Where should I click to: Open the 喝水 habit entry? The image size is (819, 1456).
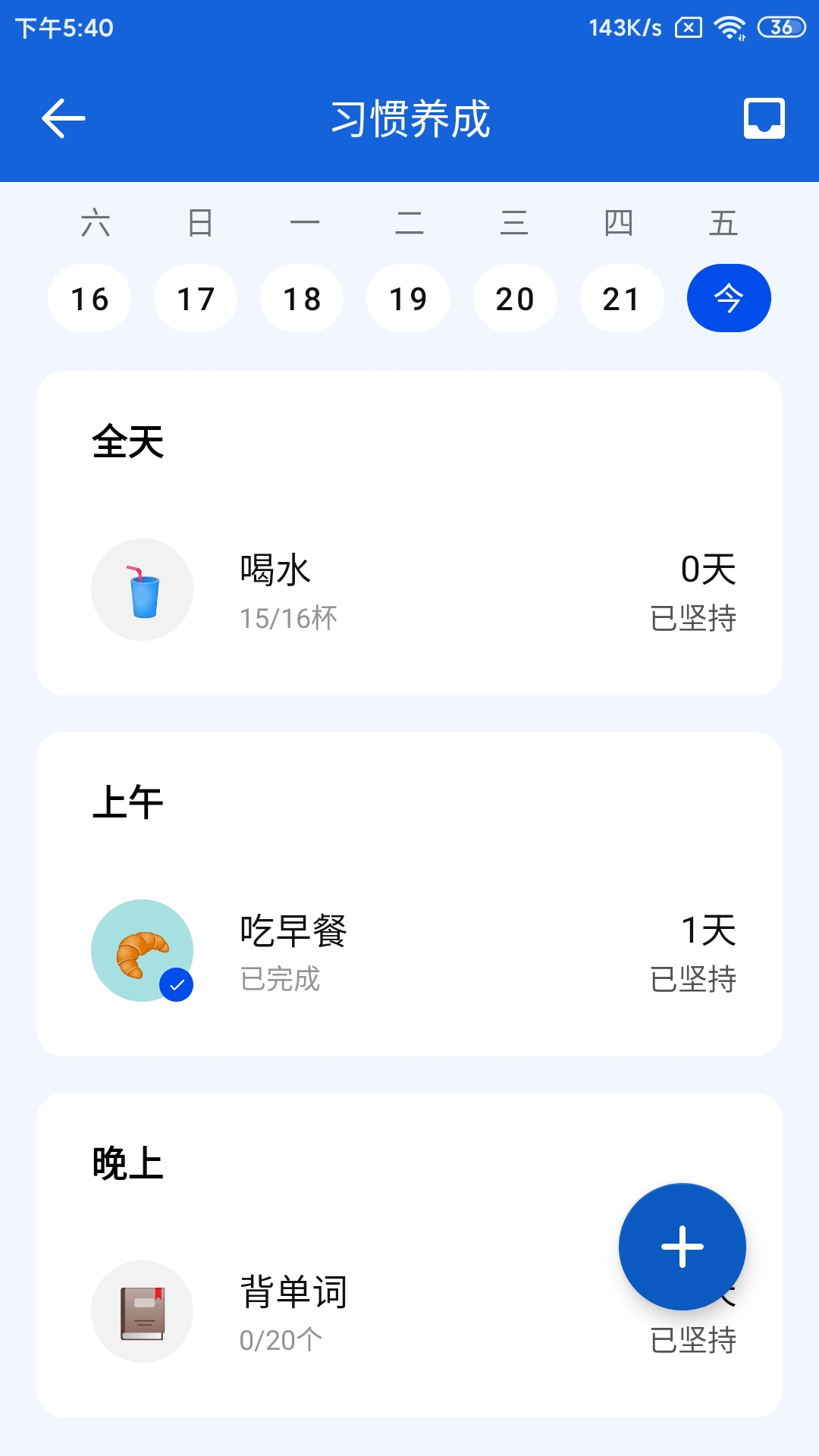point(409,588)
